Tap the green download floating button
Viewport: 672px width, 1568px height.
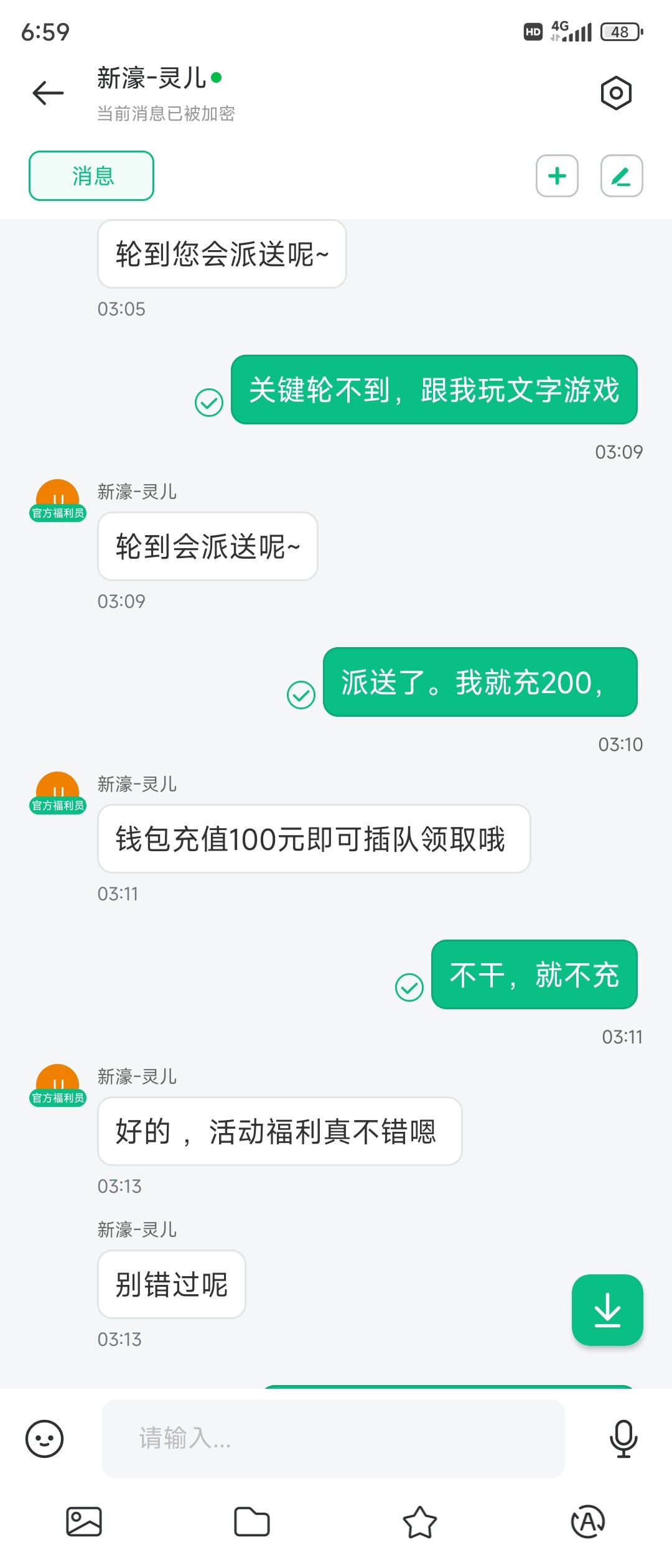click(607, 1310)
